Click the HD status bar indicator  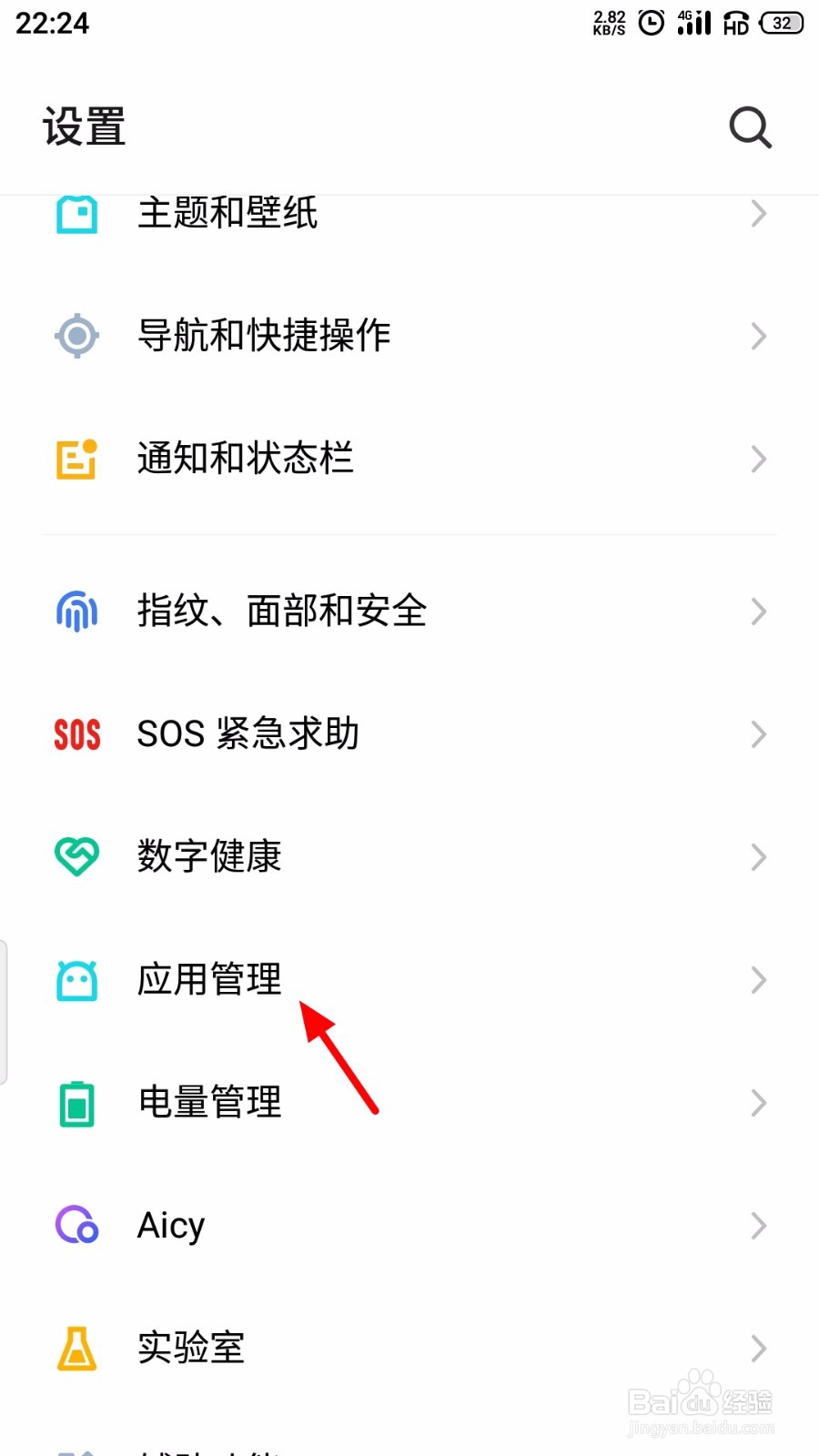pos(734,23)
